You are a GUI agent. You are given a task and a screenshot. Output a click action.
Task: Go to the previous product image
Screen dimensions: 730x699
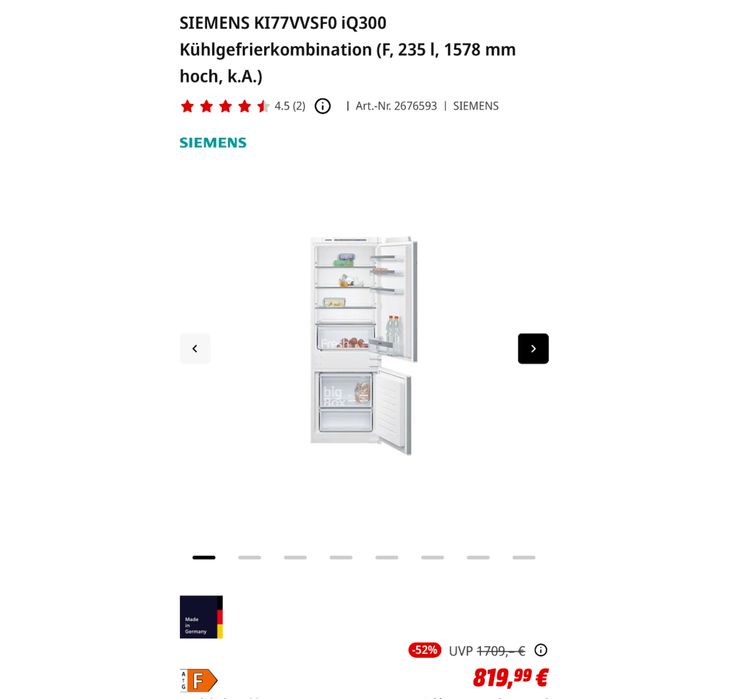(x=195, y=348)
